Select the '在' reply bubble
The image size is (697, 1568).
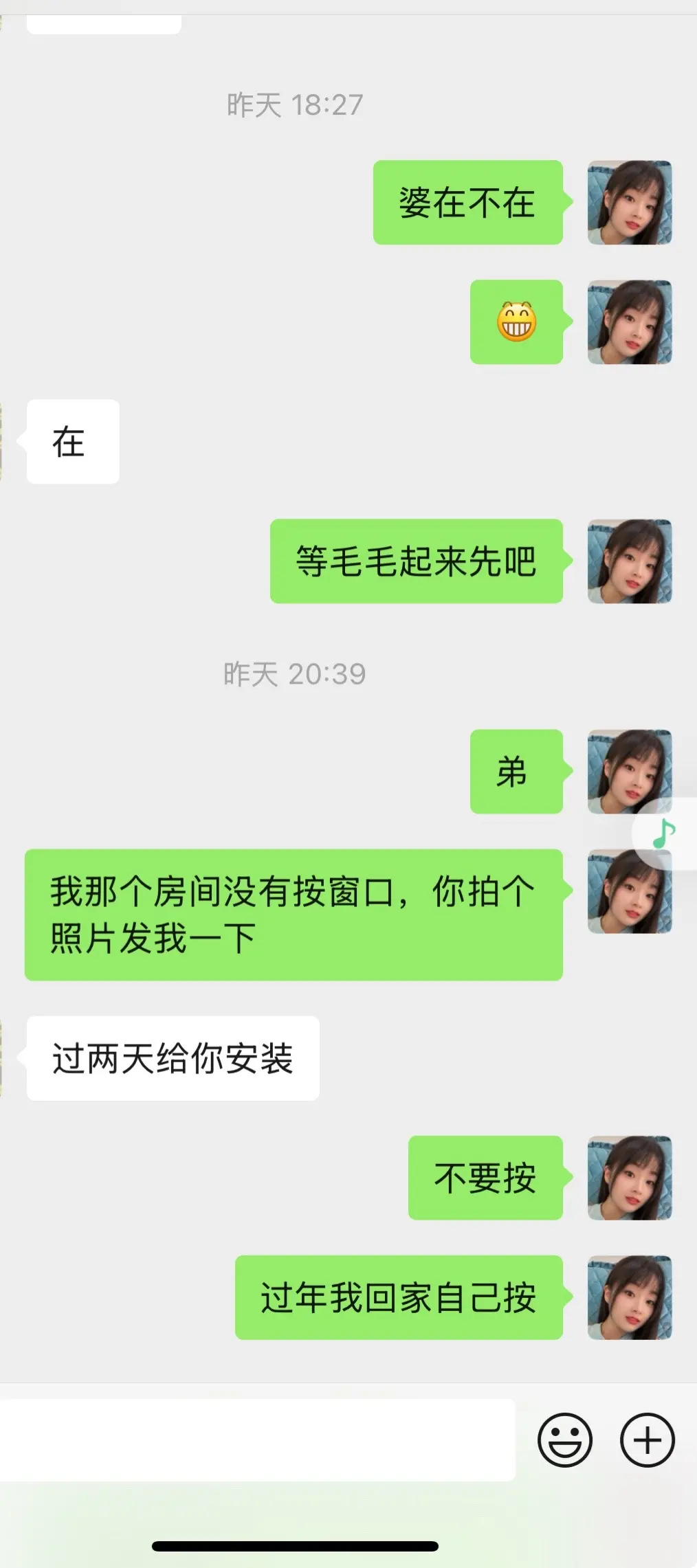coord(72,442)
